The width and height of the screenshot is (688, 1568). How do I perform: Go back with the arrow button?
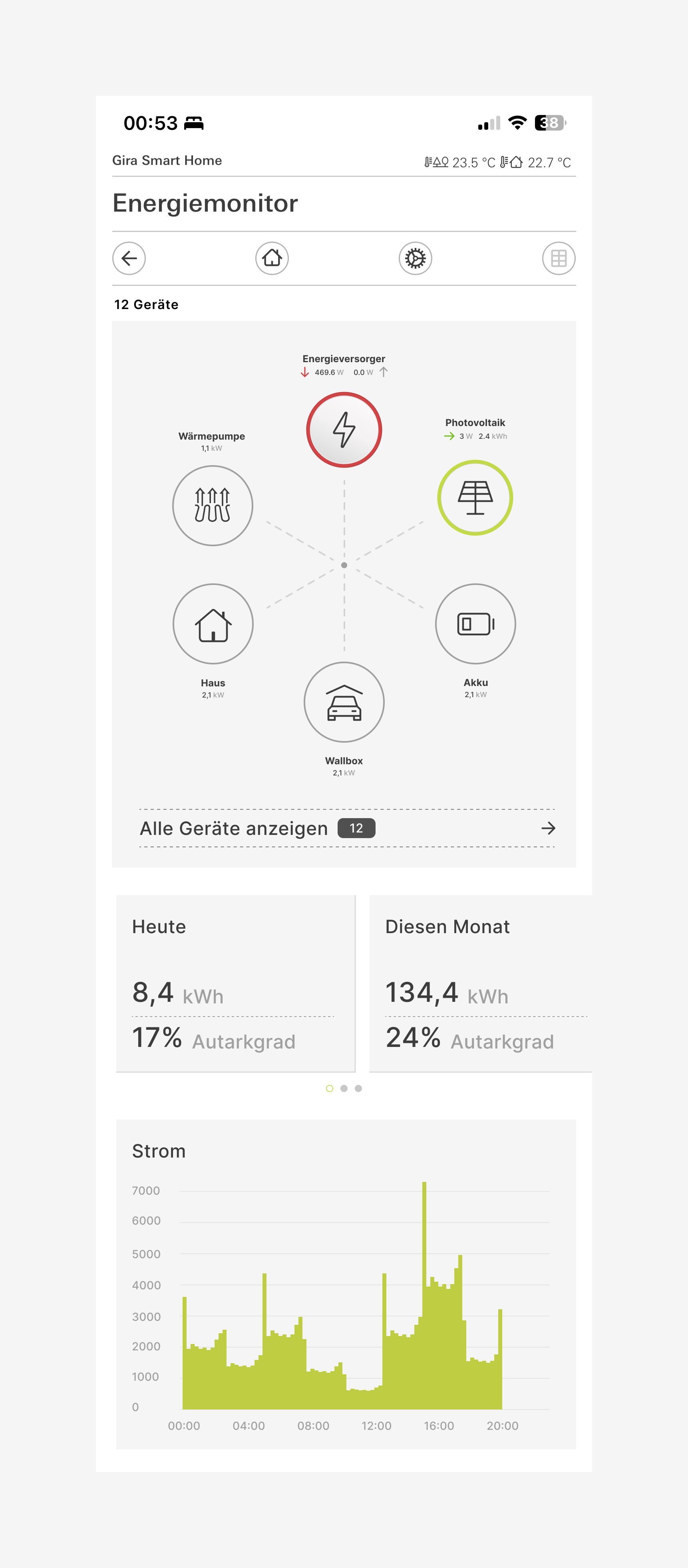pyautogui.click(x=129, y=258)
